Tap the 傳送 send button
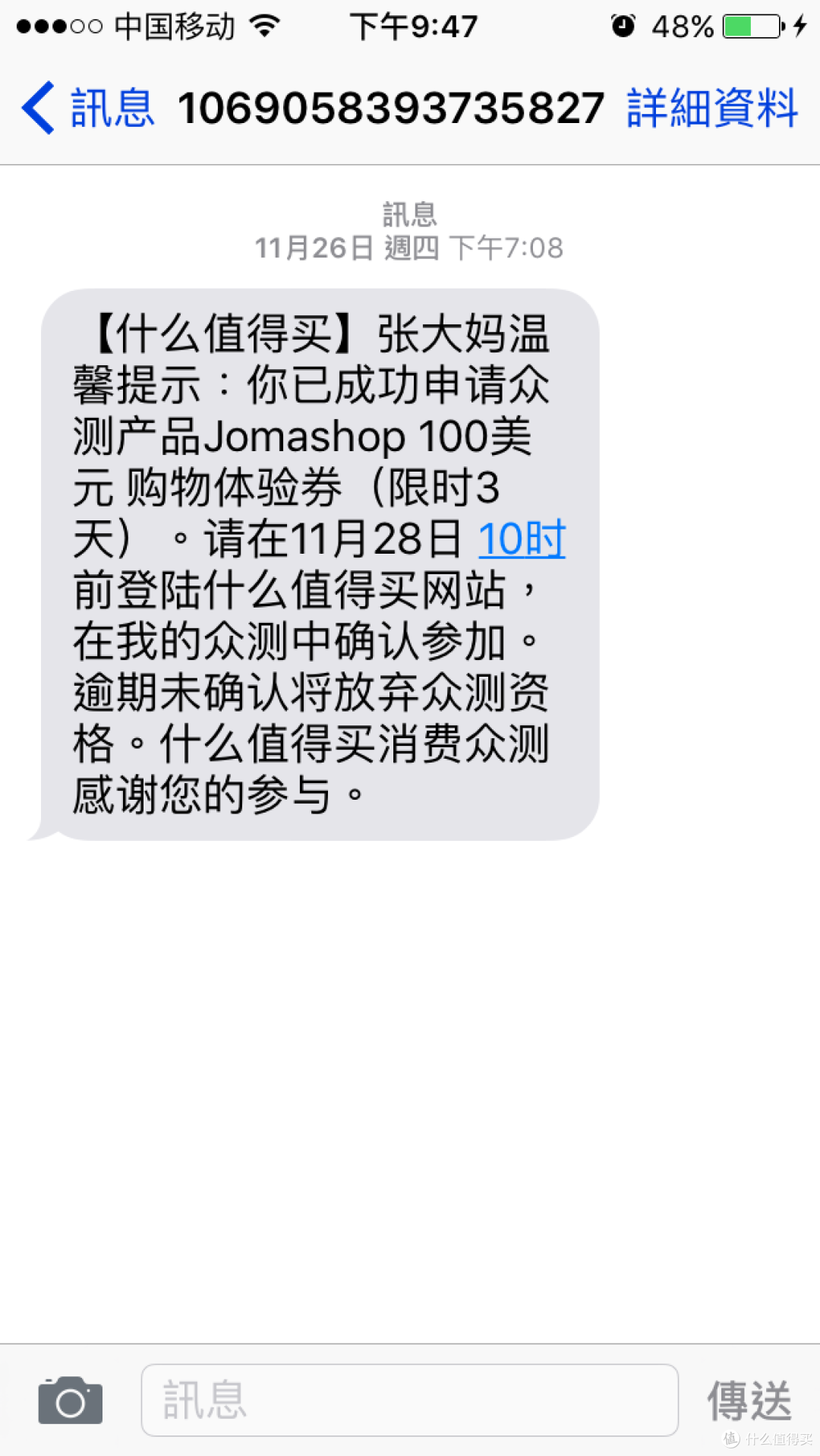 pos(749,1400)
